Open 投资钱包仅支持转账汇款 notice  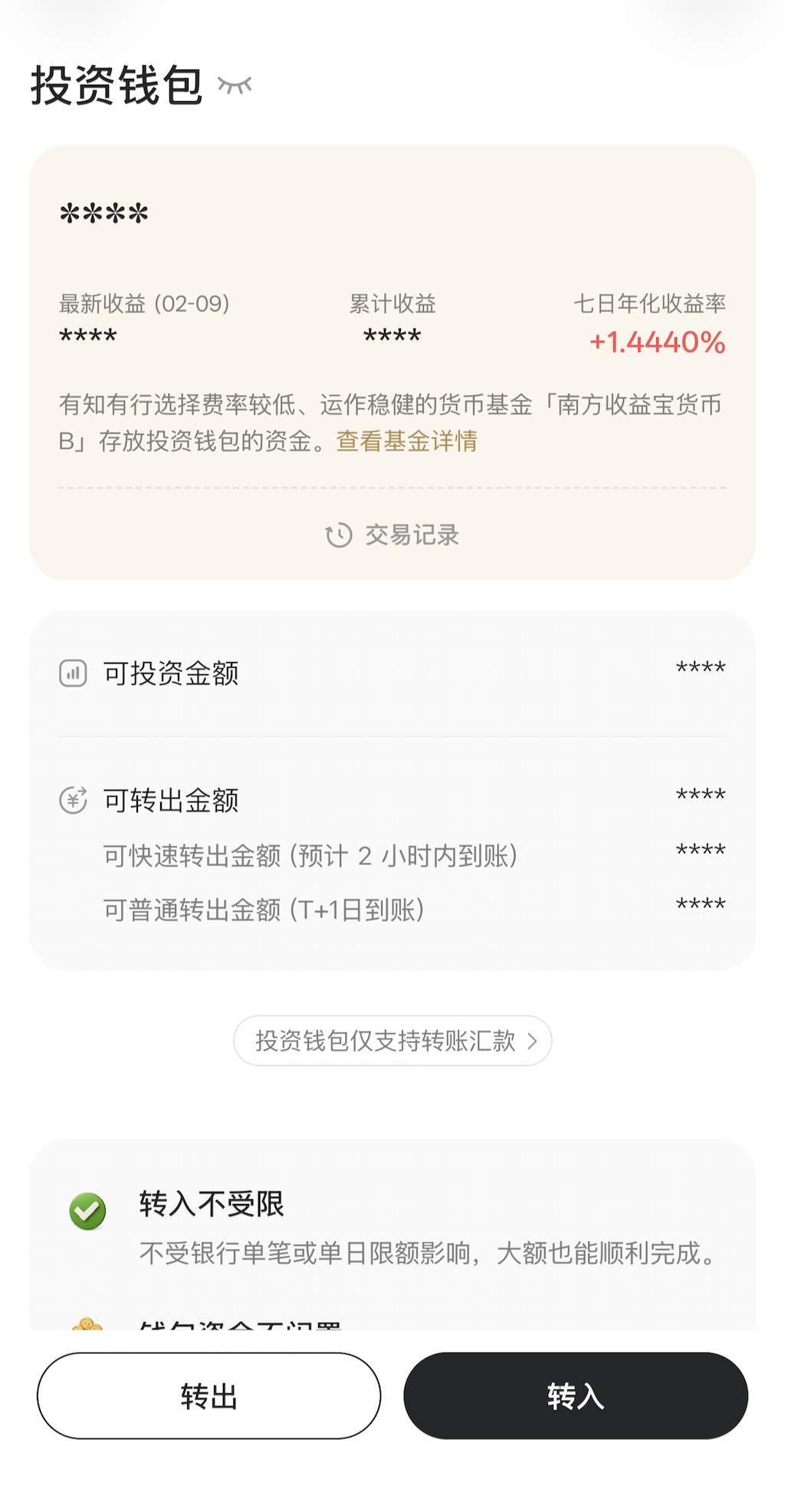pos(392,1041)
